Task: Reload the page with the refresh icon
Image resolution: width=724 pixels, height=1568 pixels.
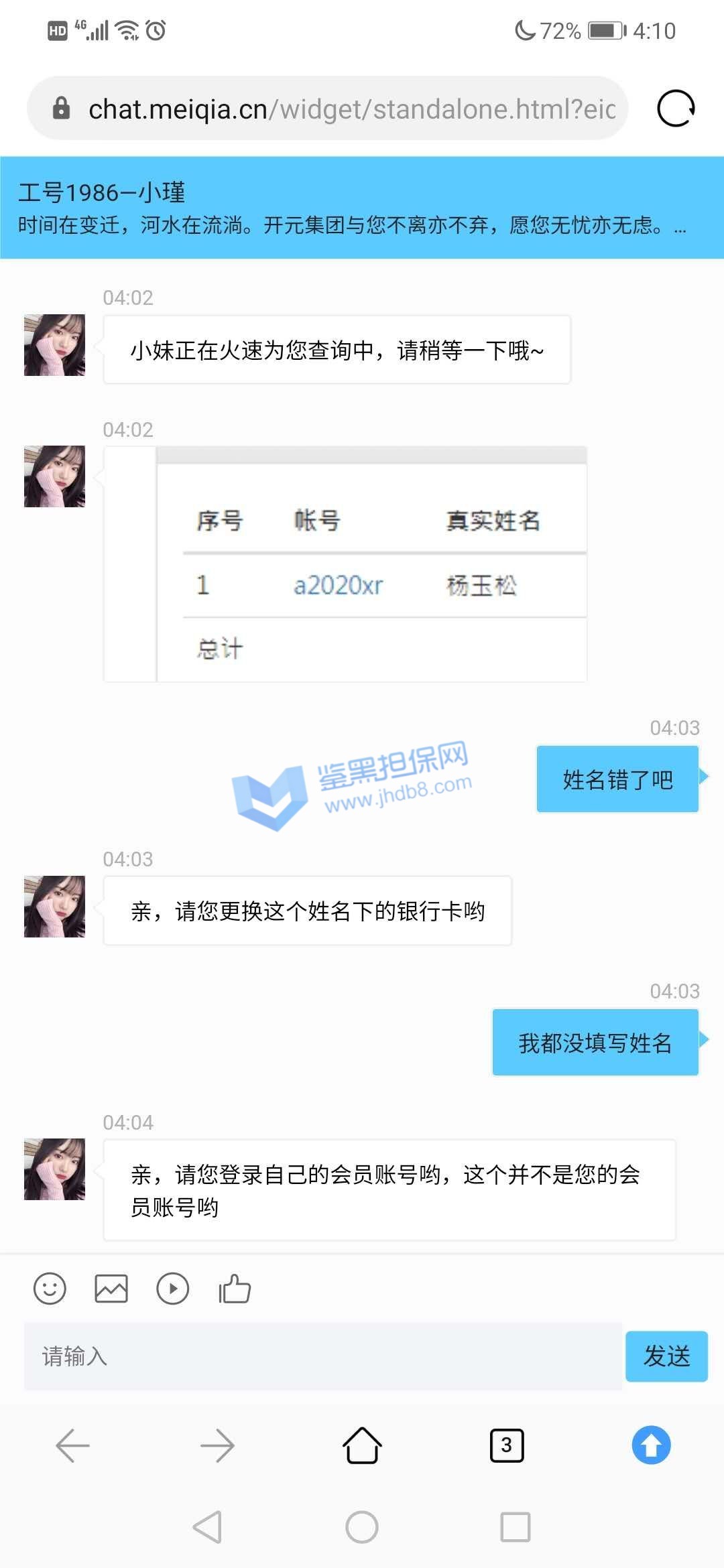Action: point(675,109)
